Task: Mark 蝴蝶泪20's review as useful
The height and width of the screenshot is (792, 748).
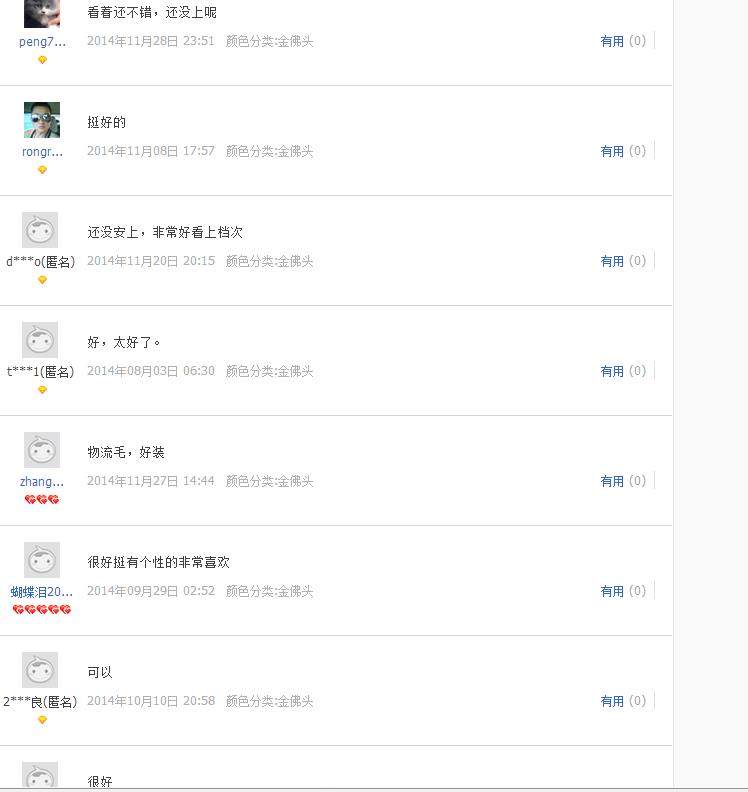Action: (612, 592)
